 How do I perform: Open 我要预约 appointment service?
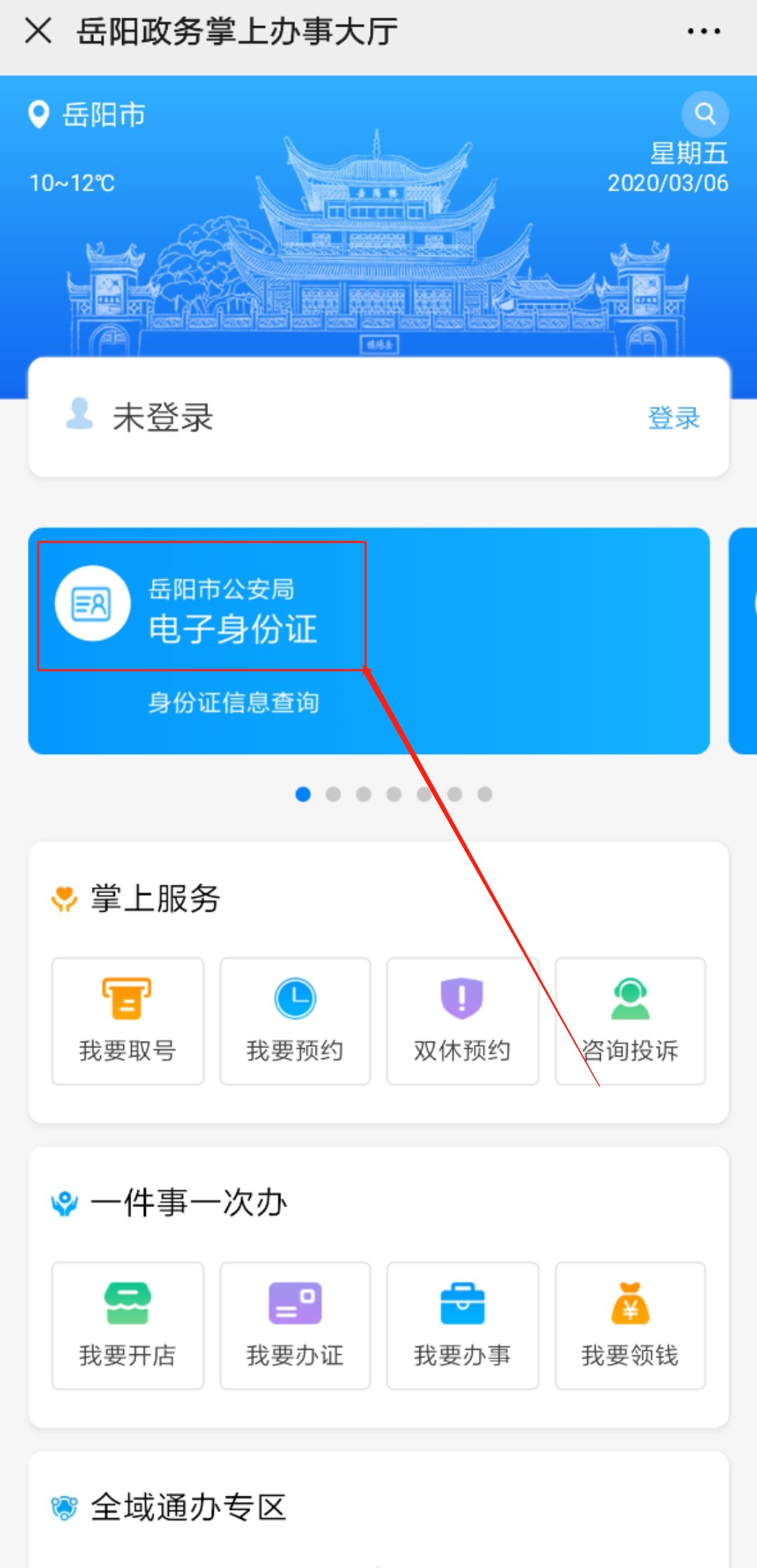[295, 1021]
